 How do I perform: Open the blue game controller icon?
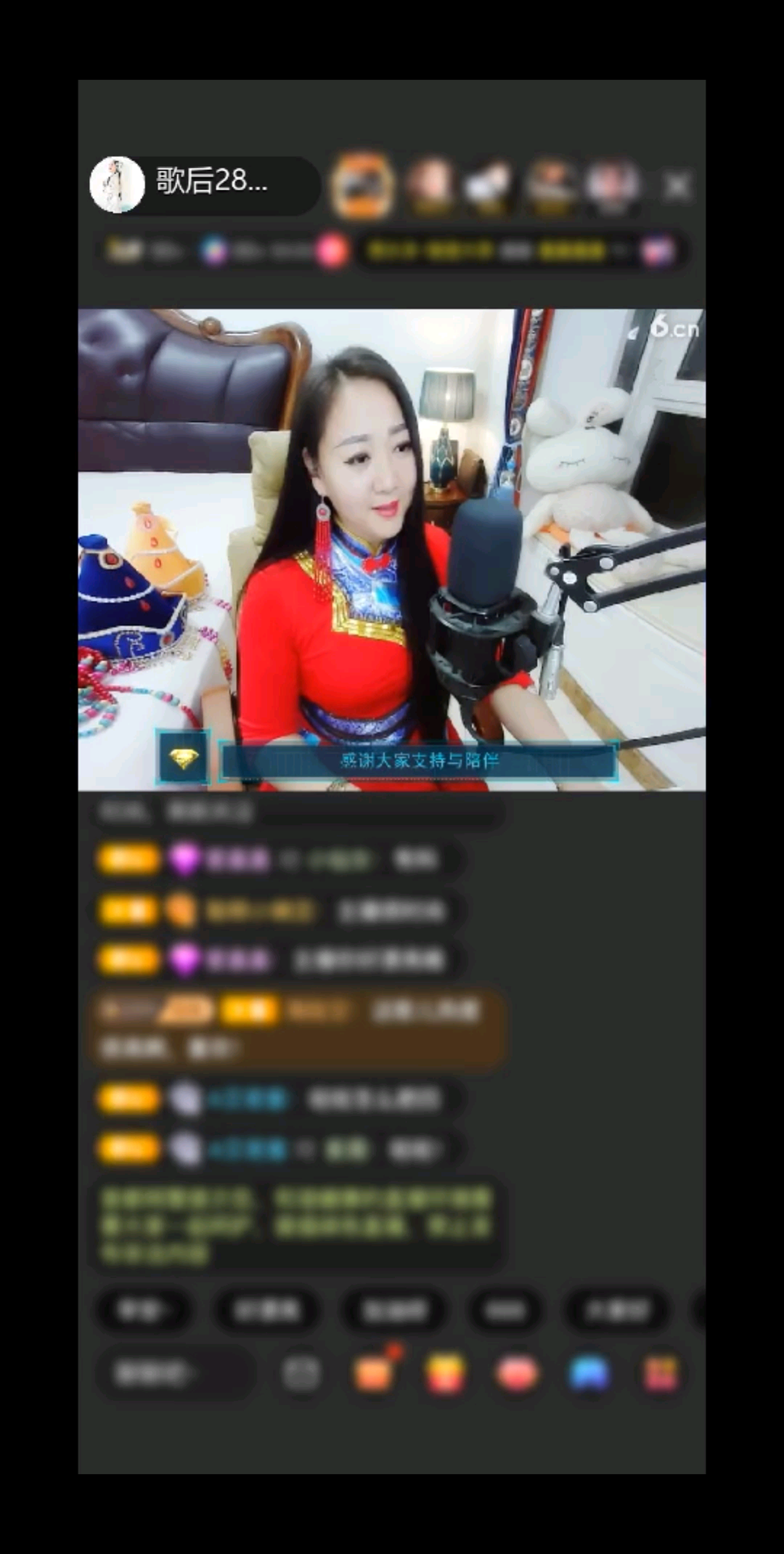point(589,1373)
